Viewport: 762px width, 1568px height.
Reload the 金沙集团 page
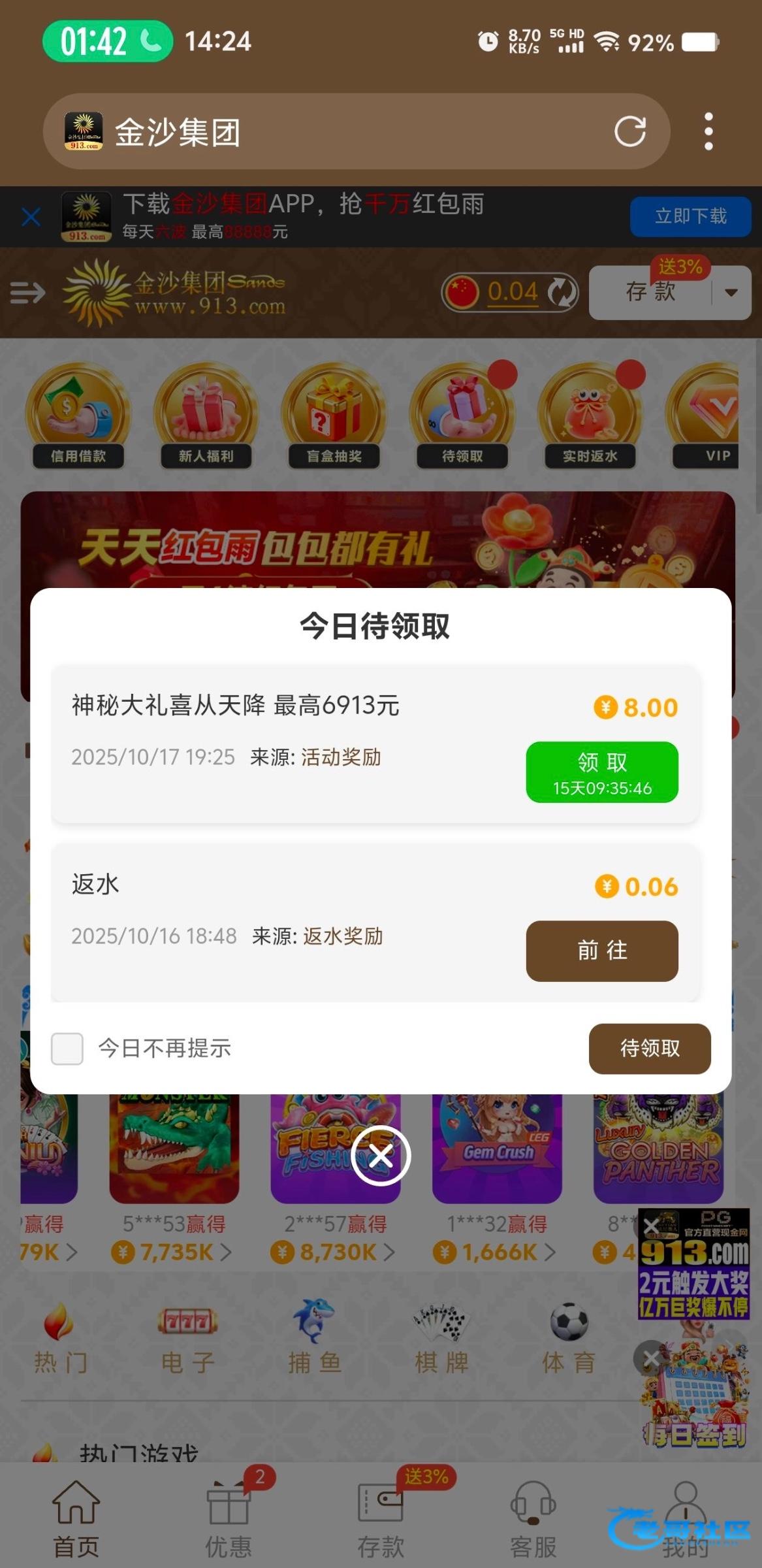[x=629, y=132]
